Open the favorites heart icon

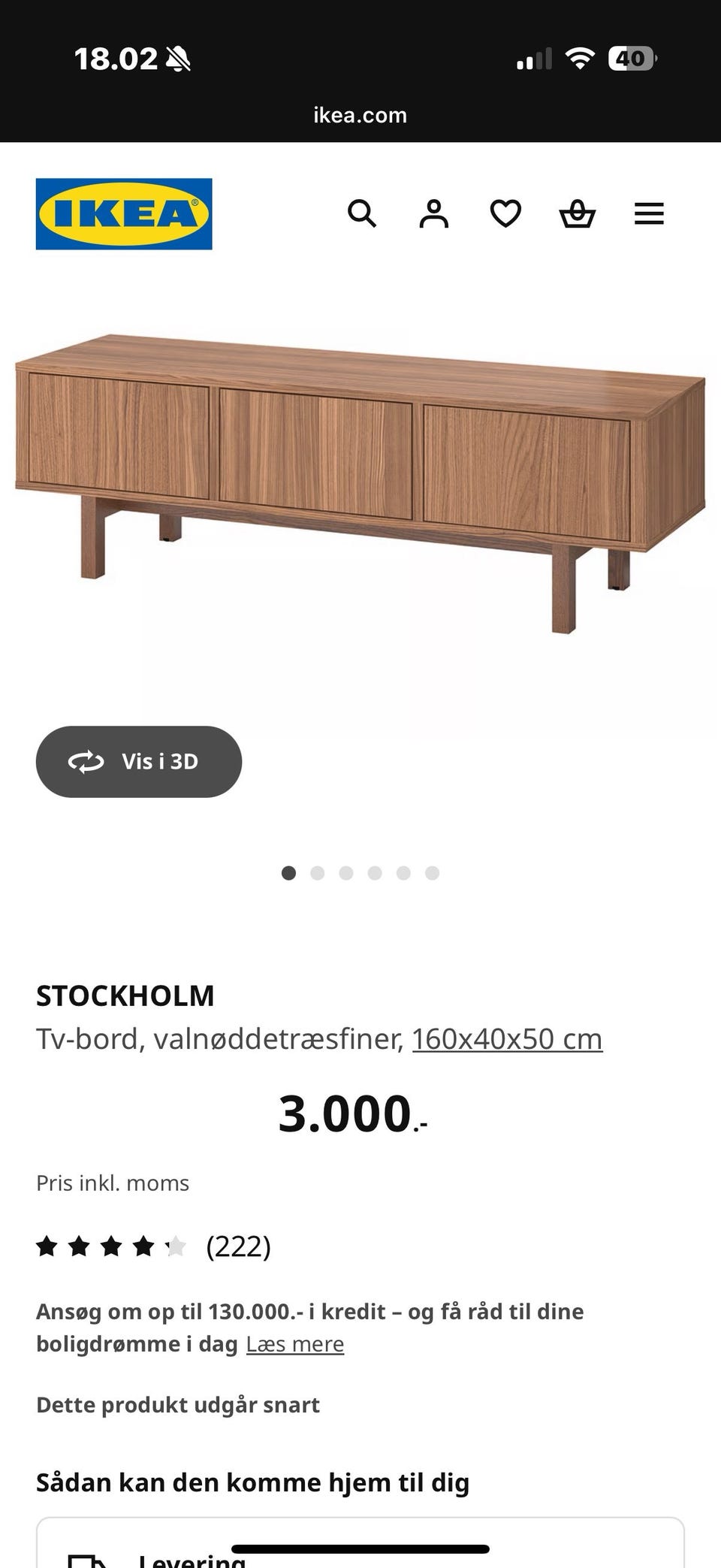pos(506,214)
